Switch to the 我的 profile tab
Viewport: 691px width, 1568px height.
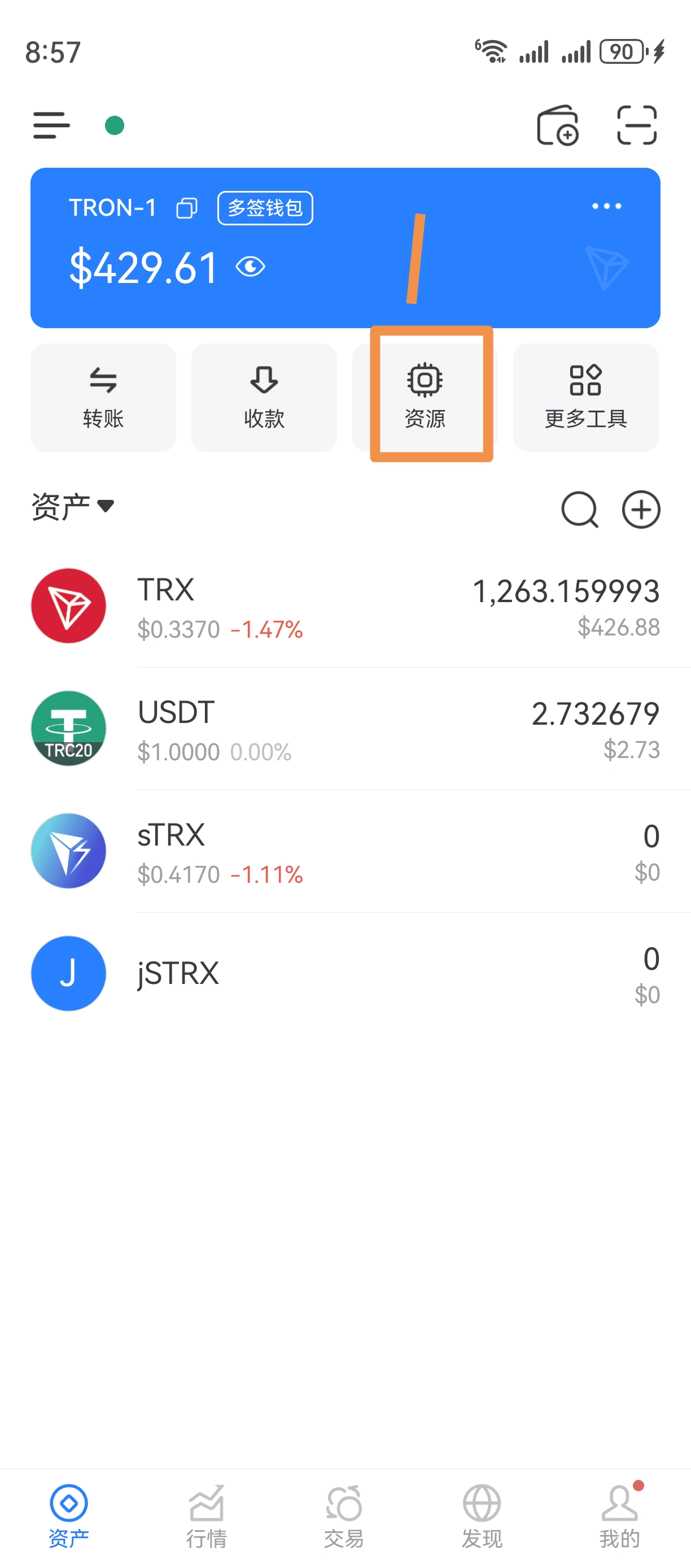620,1517
